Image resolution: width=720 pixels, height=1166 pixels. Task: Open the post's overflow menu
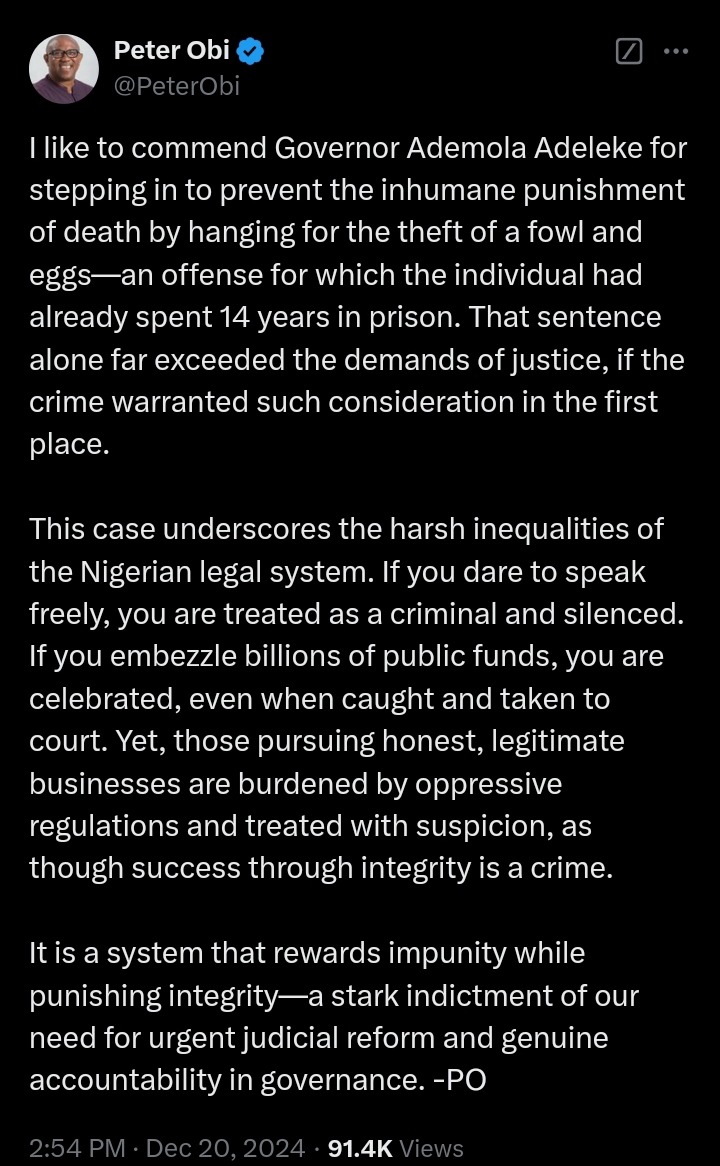pos(677,52)
